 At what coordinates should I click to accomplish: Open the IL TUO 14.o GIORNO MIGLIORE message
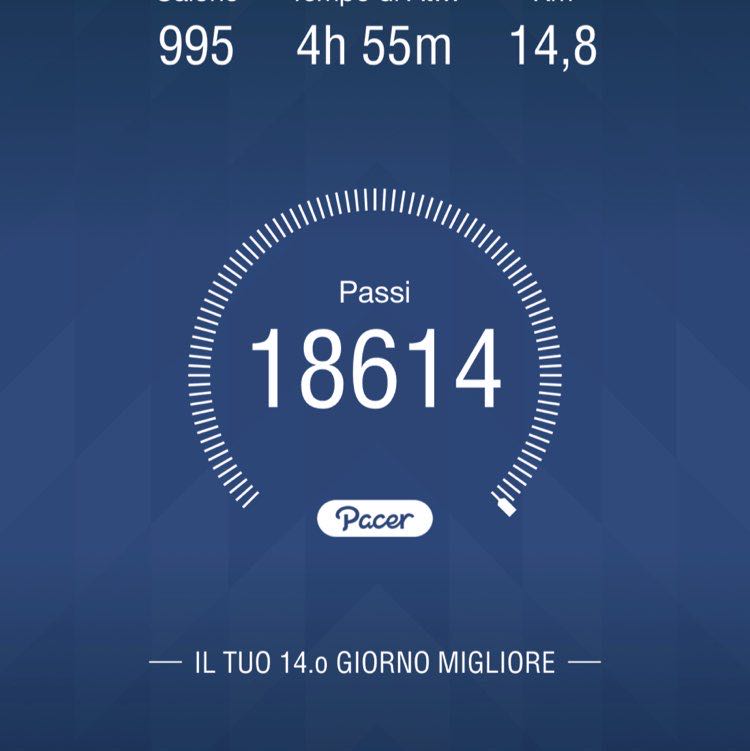pos(375,659)
